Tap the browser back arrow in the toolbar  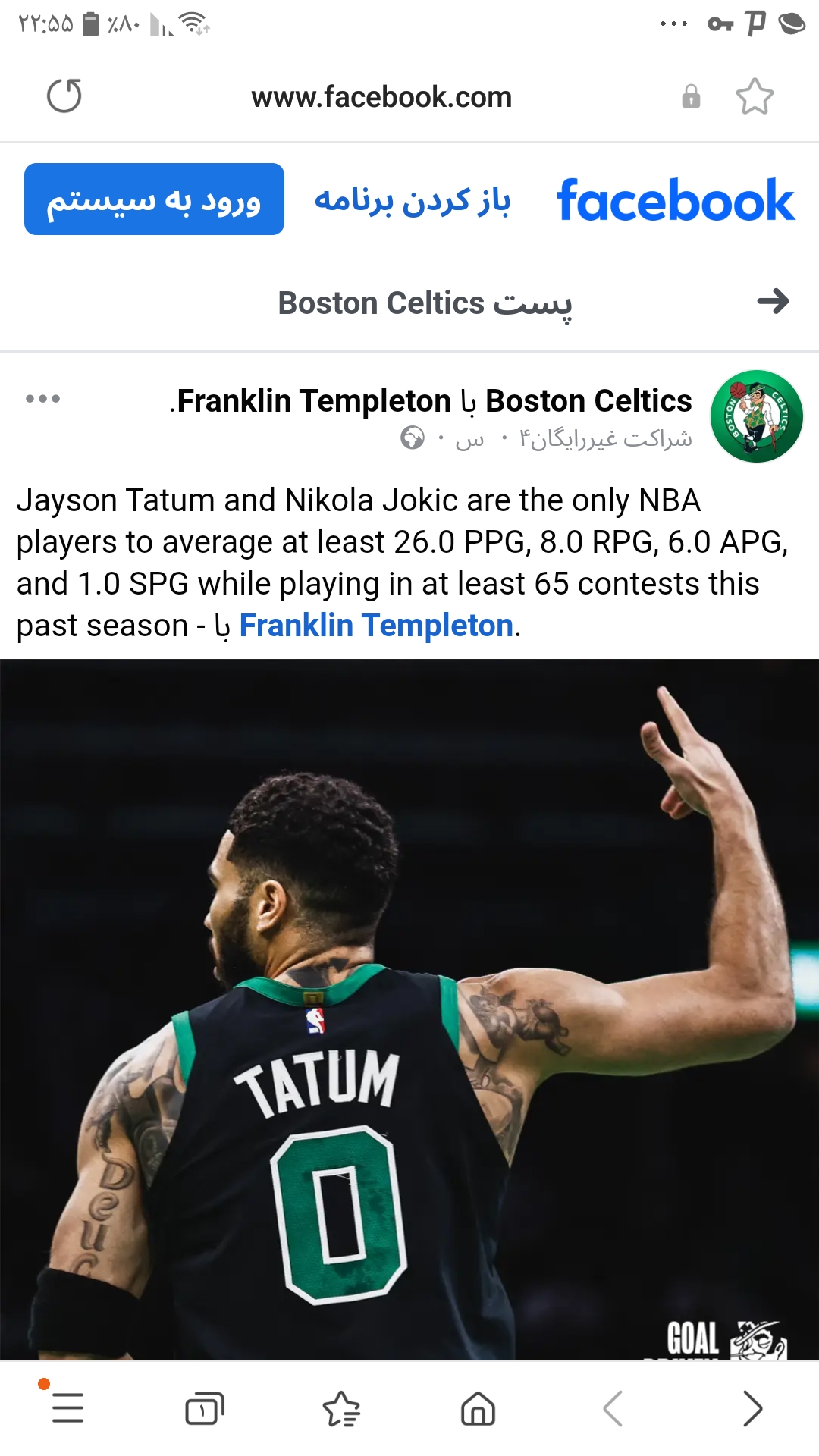pyautogui.click(x=613, y=1409)
